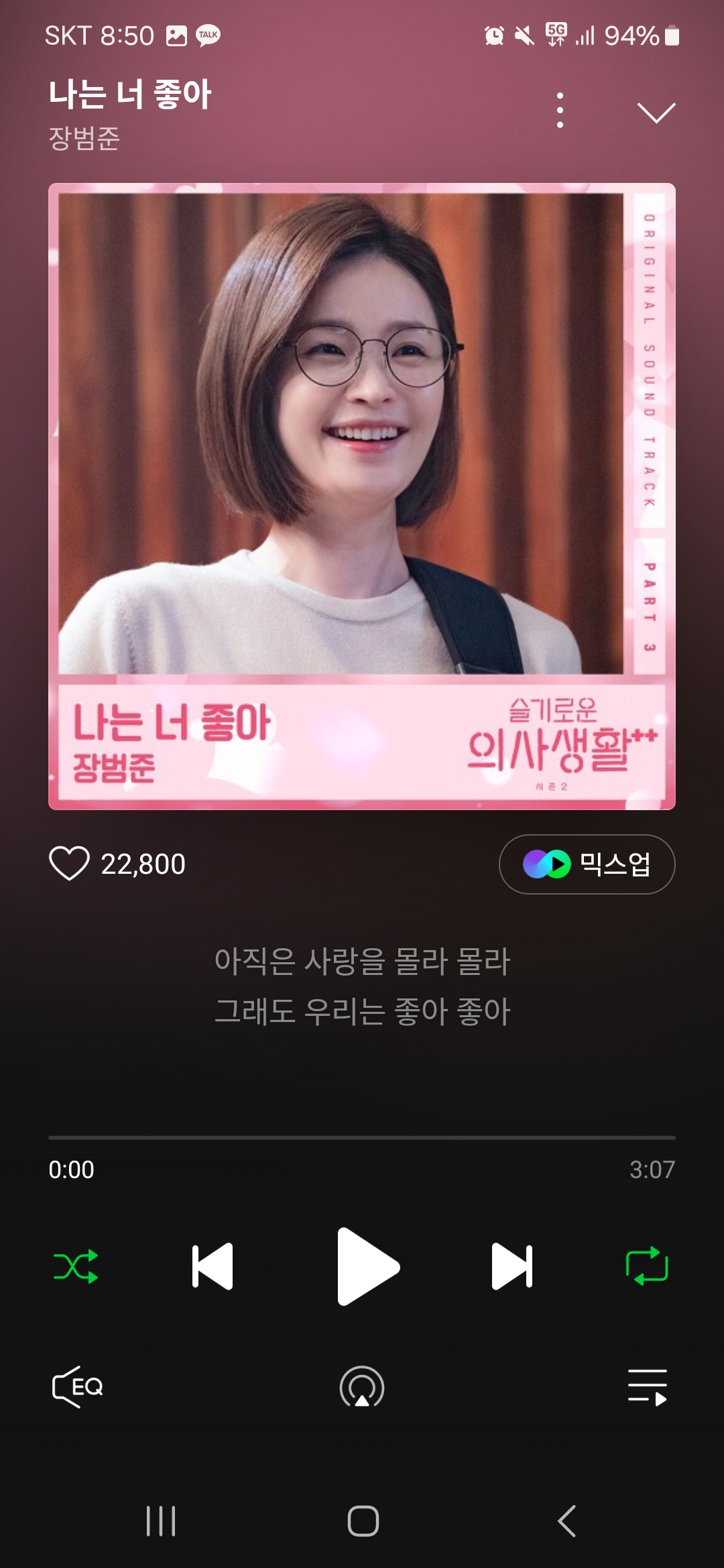
Task: Start the 믹스업 mix
Action: click(x=587, y=864)
